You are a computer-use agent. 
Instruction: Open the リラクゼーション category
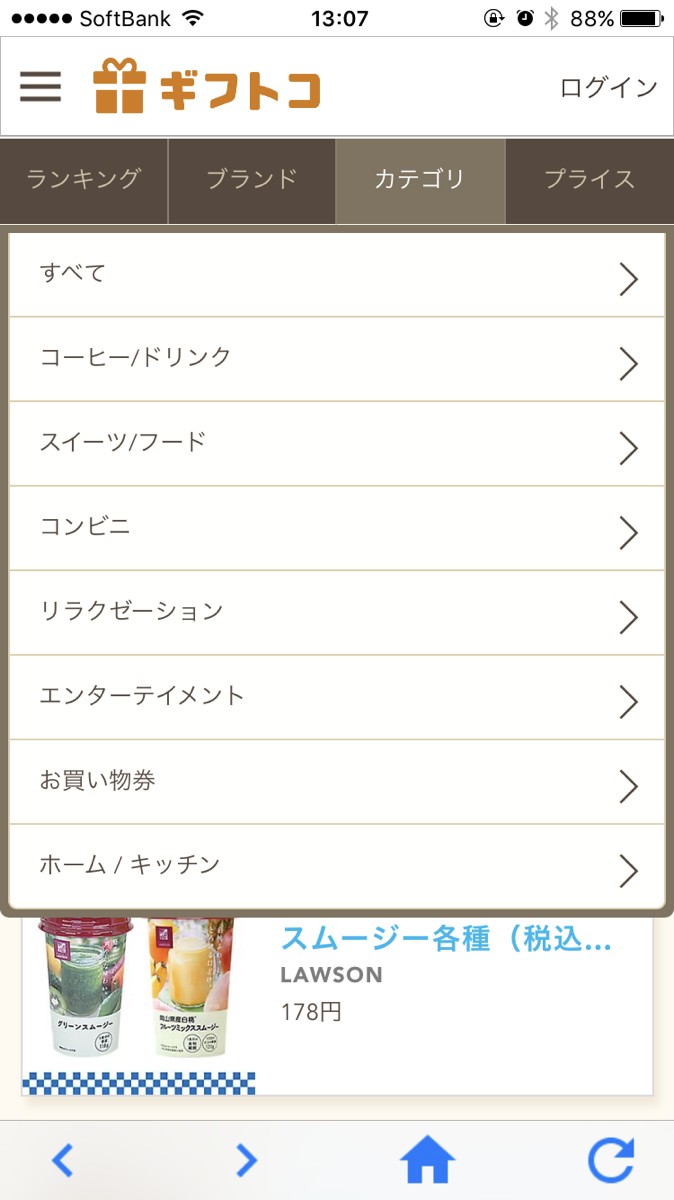point(337,613)
